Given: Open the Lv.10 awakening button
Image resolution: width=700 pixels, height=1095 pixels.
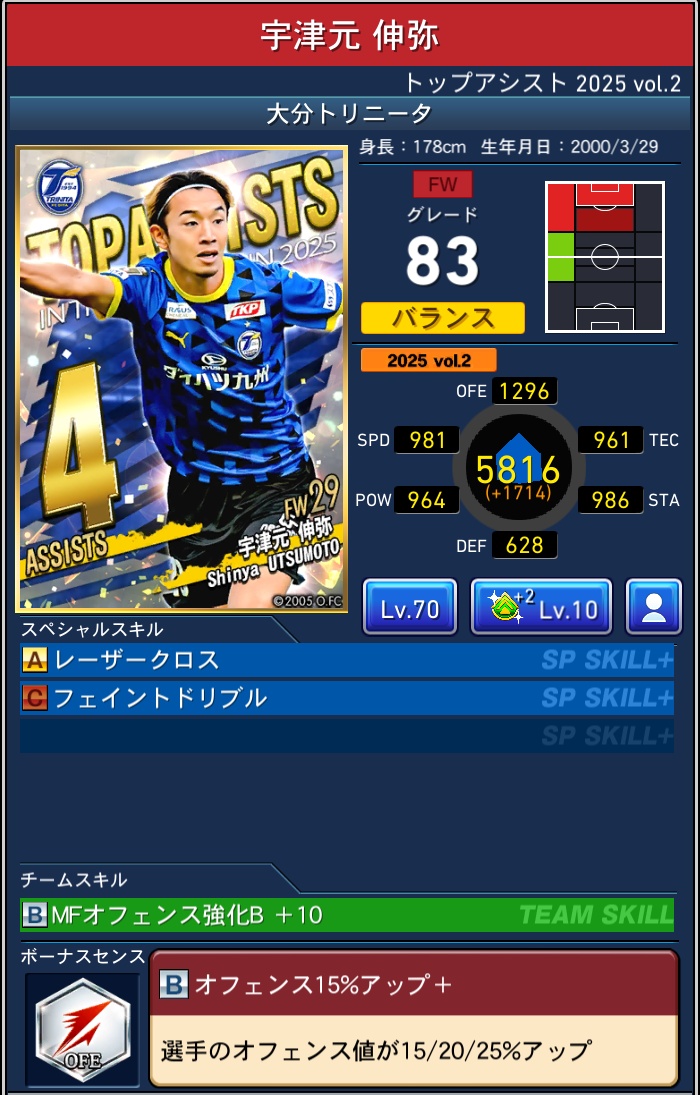Looking at the screenshot, I should (541, 607).
